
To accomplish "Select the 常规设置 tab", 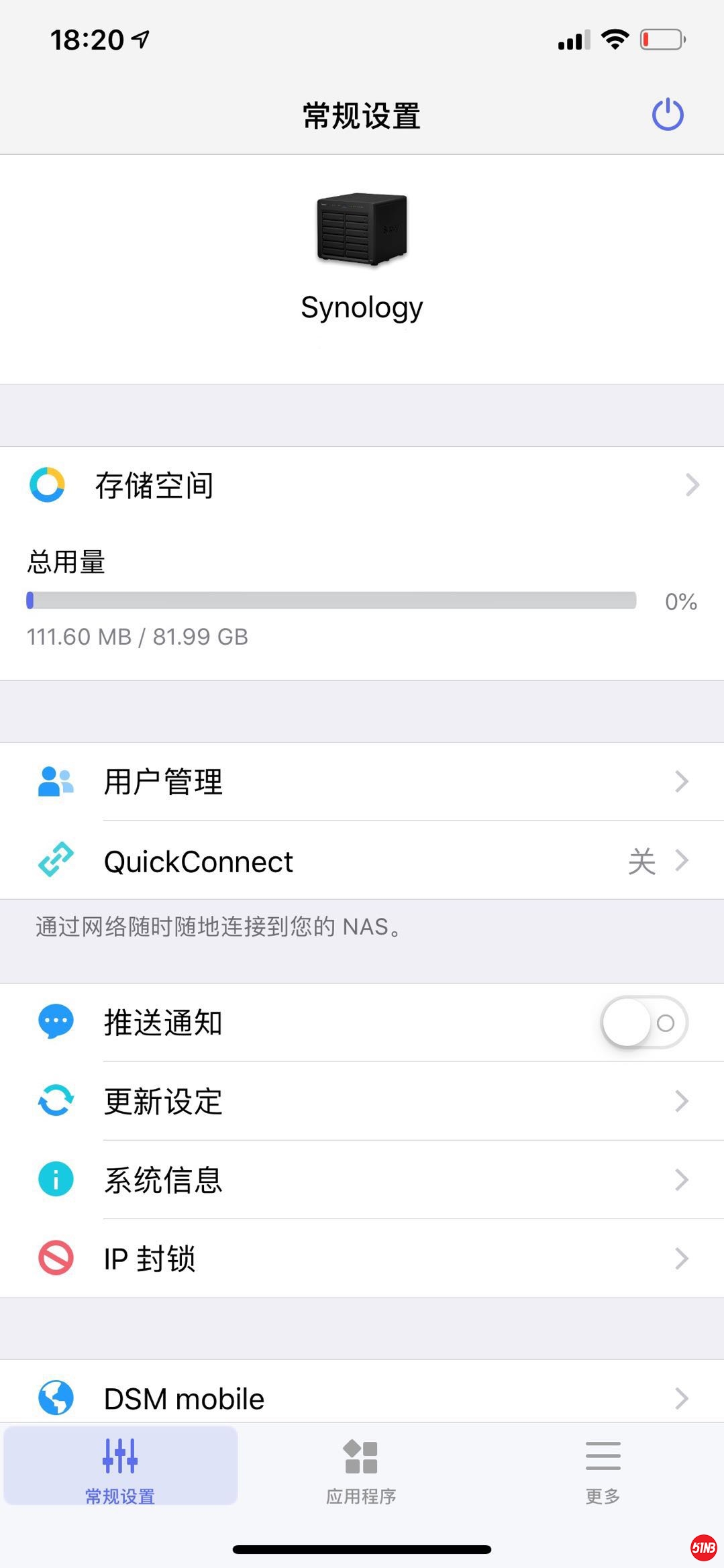I will [x=120, y=1471].
